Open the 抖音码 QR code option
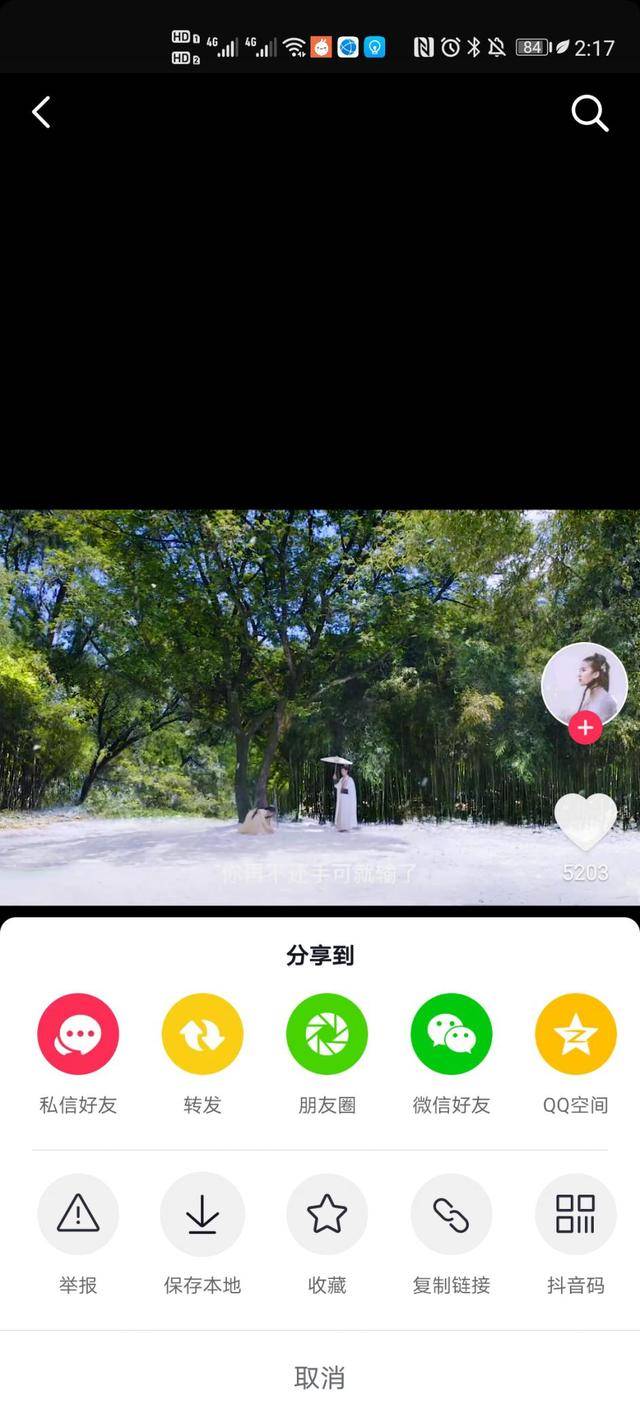The image size is (640, 1423). click(x=575, y=1214)
